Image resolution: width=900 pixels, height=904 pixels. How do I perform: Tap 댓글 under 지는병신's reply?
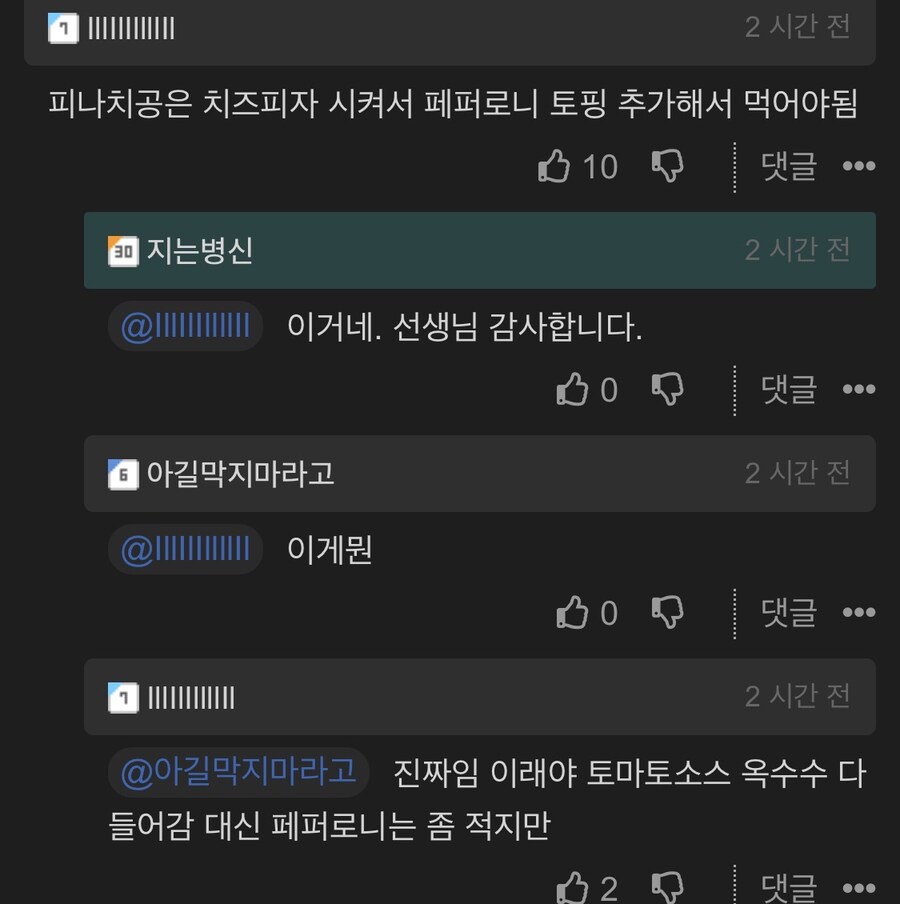click(x=789, y=389)
